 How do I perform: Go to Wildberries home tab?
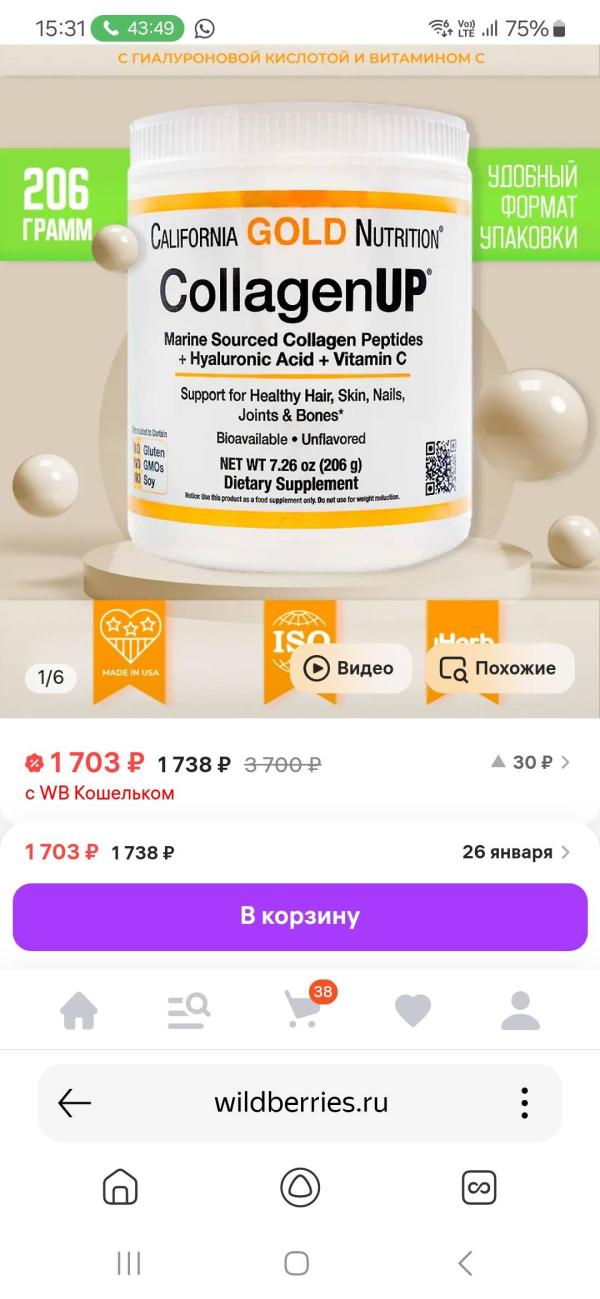click(x=79, y=1011)
